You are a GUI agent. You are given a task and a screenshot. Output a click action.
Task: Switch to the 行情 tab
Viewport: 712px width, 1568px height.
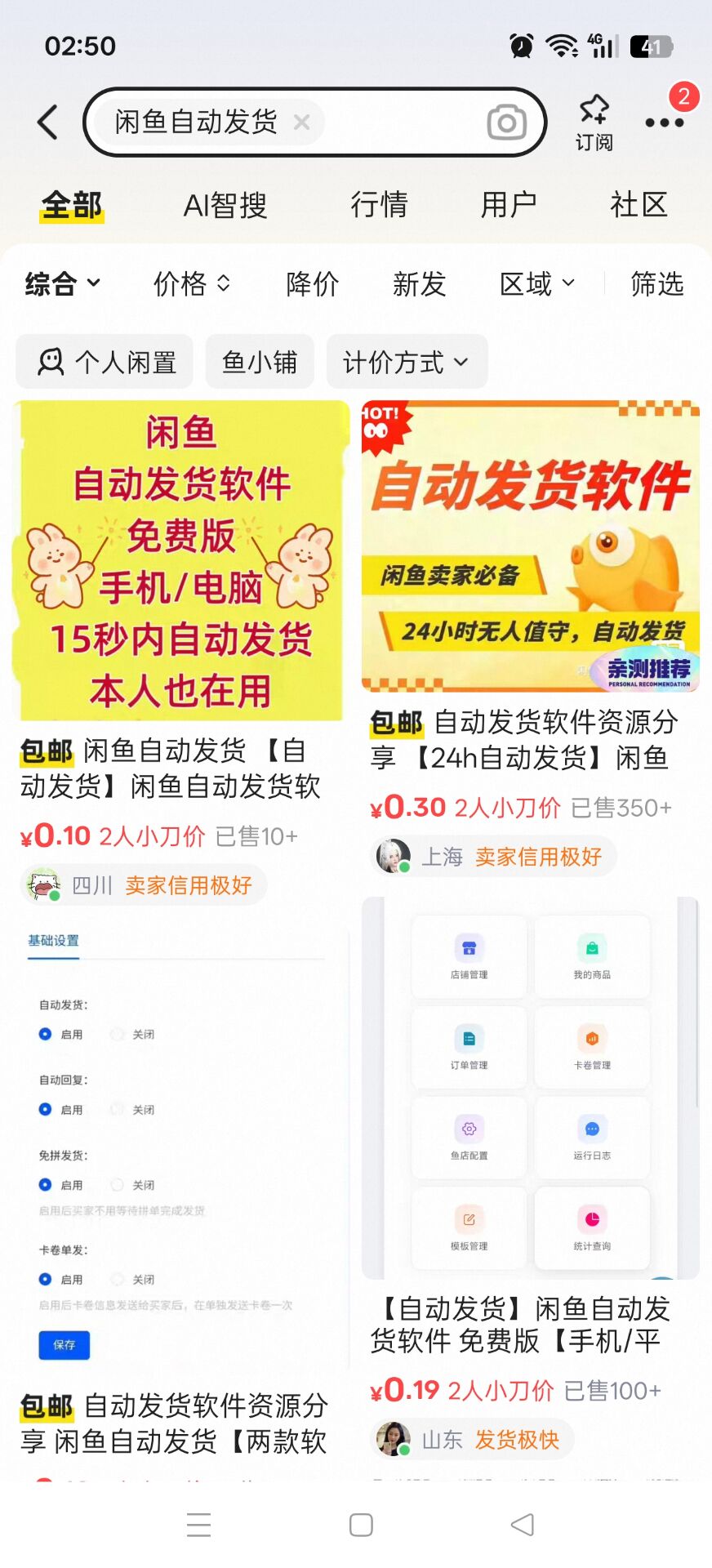(379, 205)
